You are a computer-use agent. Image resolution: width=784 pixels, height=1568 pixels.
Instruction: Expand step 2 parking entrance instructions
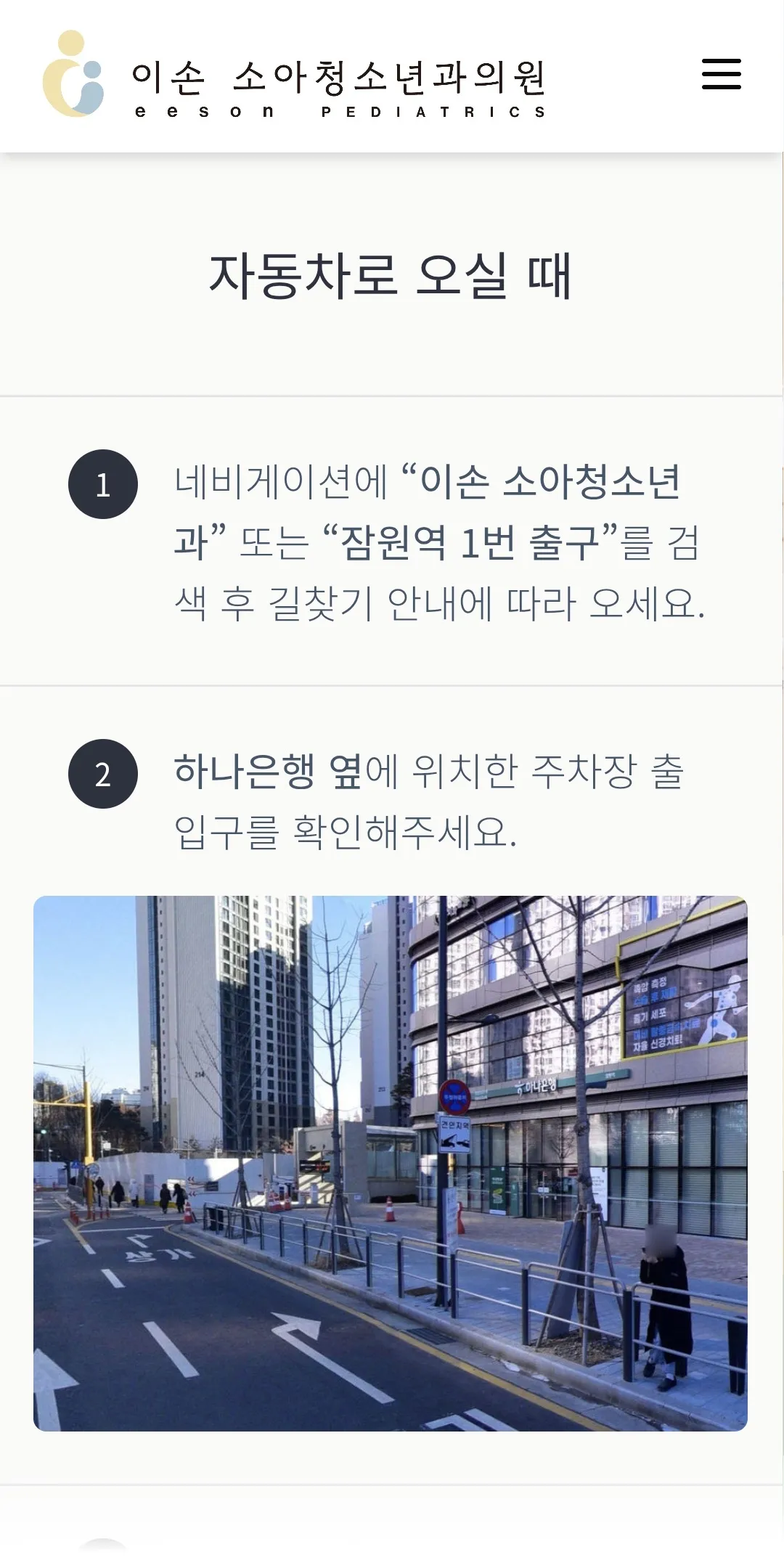tap(436, 806)
